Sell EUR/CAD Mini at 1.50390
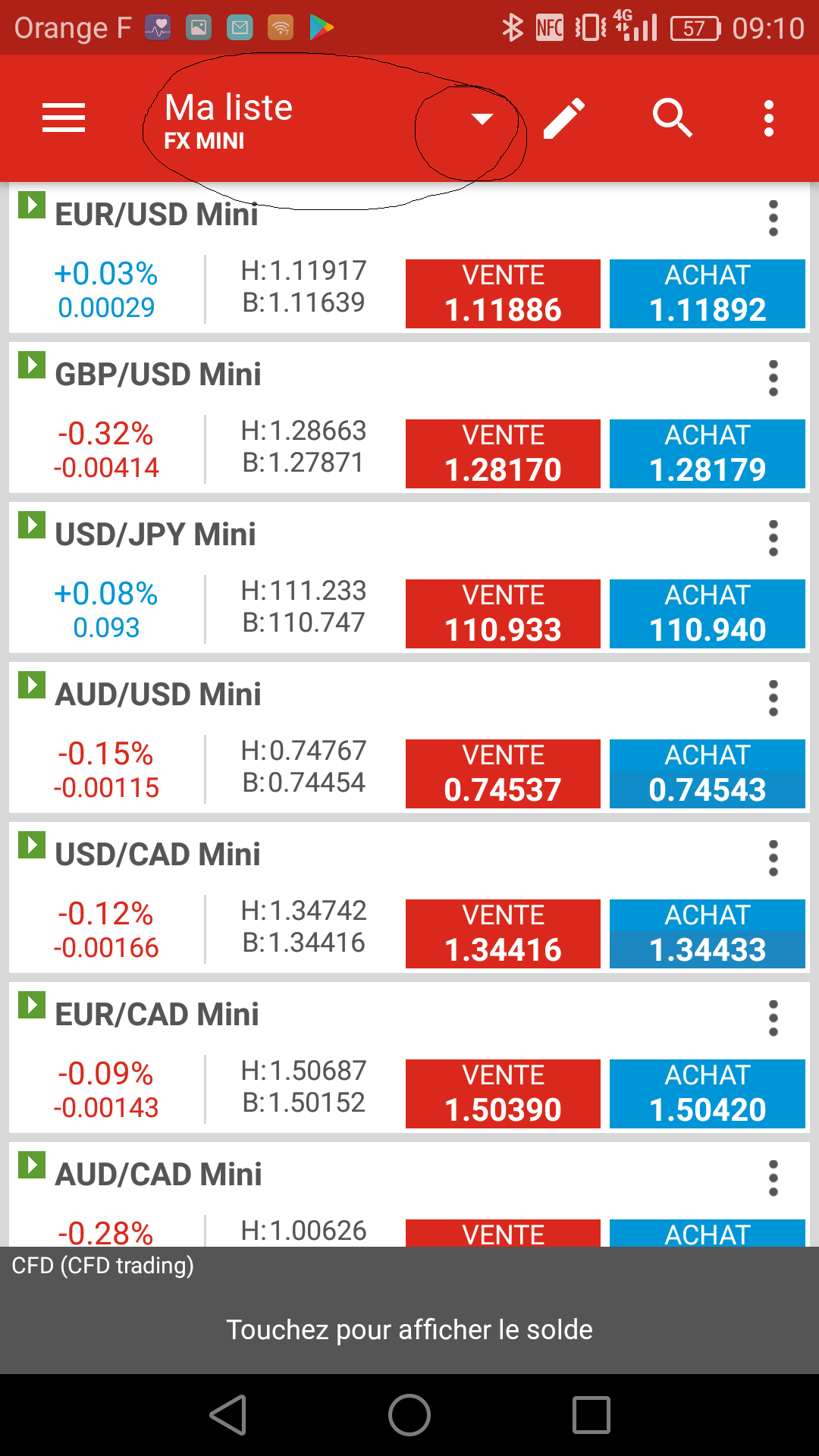 (x=503, y=1094)
